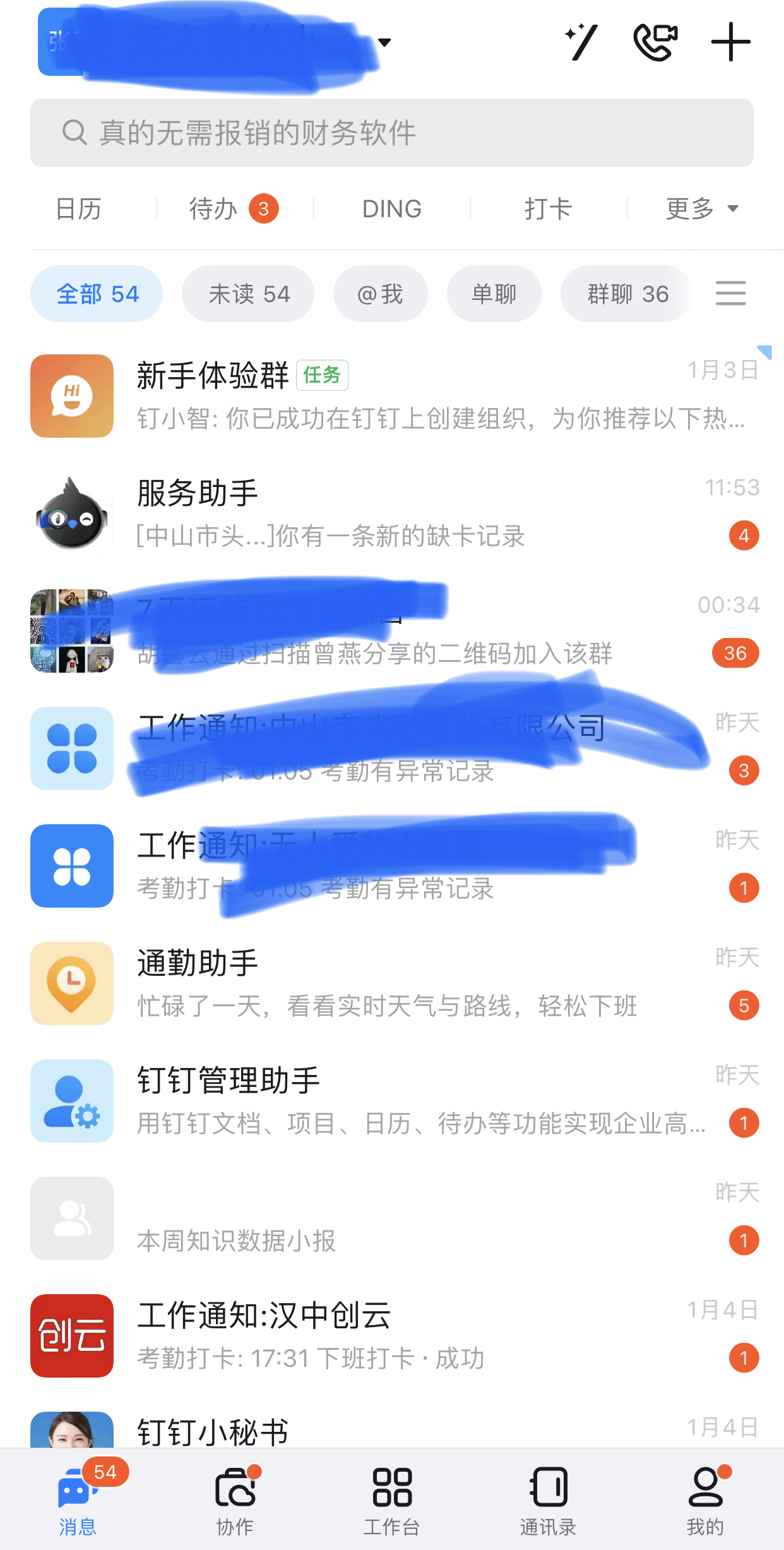Select the @我 filter chip

(x=380, y=294)
